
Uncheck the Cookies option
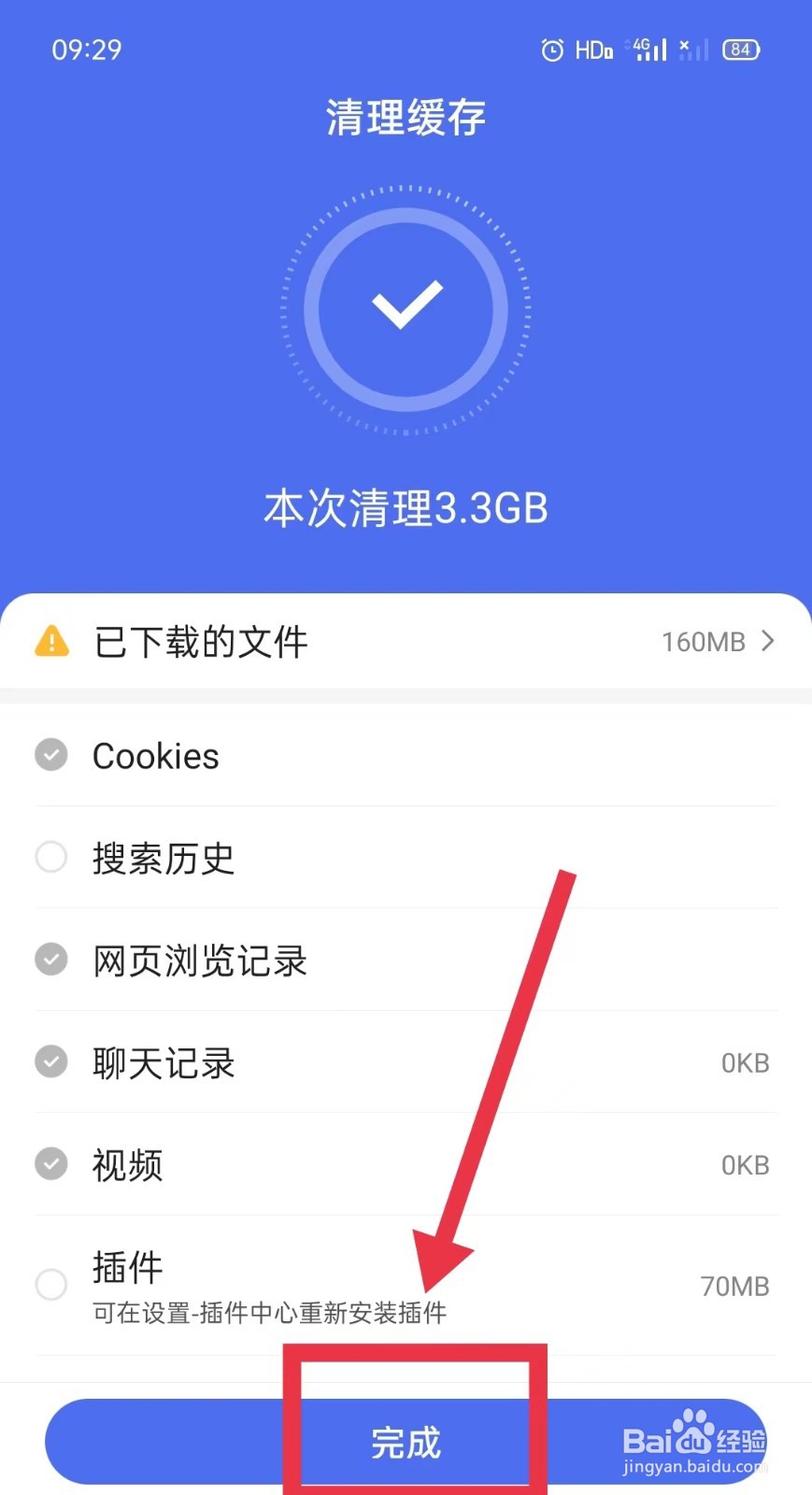51,755
